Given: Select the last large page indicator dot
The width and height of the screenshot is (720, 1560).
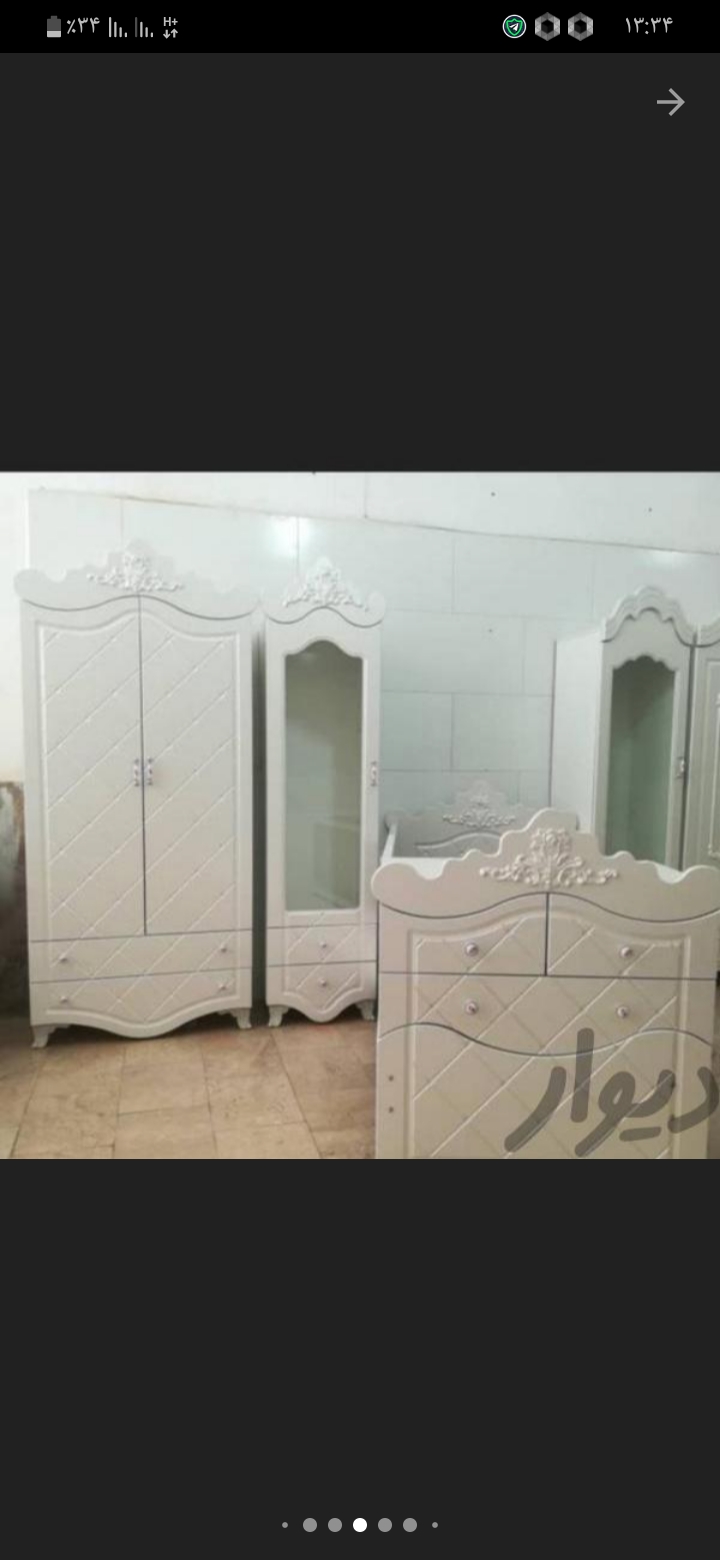Looking at the screenshot, I should click(x=410, y=1525).
